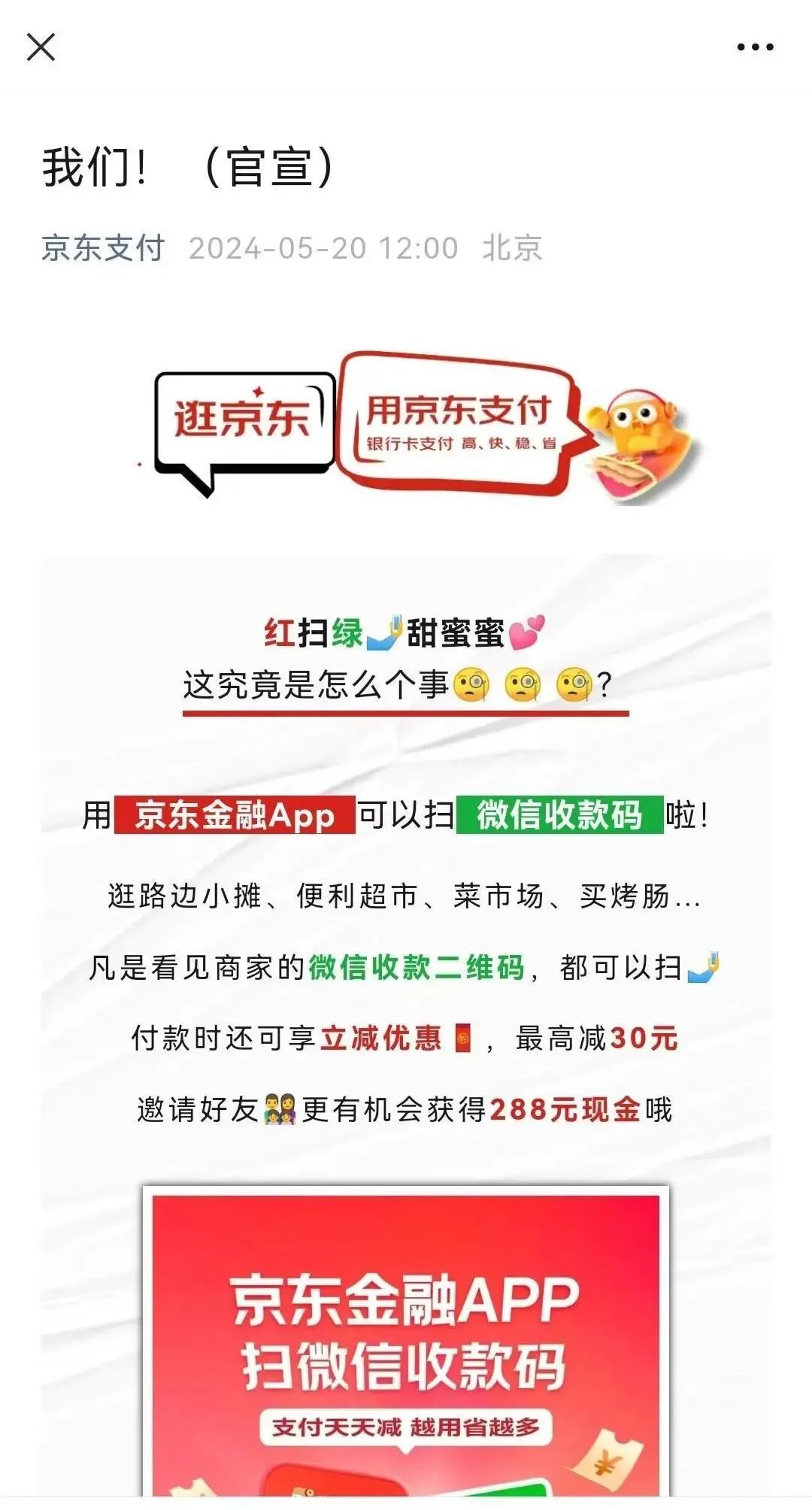
Task: Open the three-dot overflow menu
Action: [x=755, y=47]
